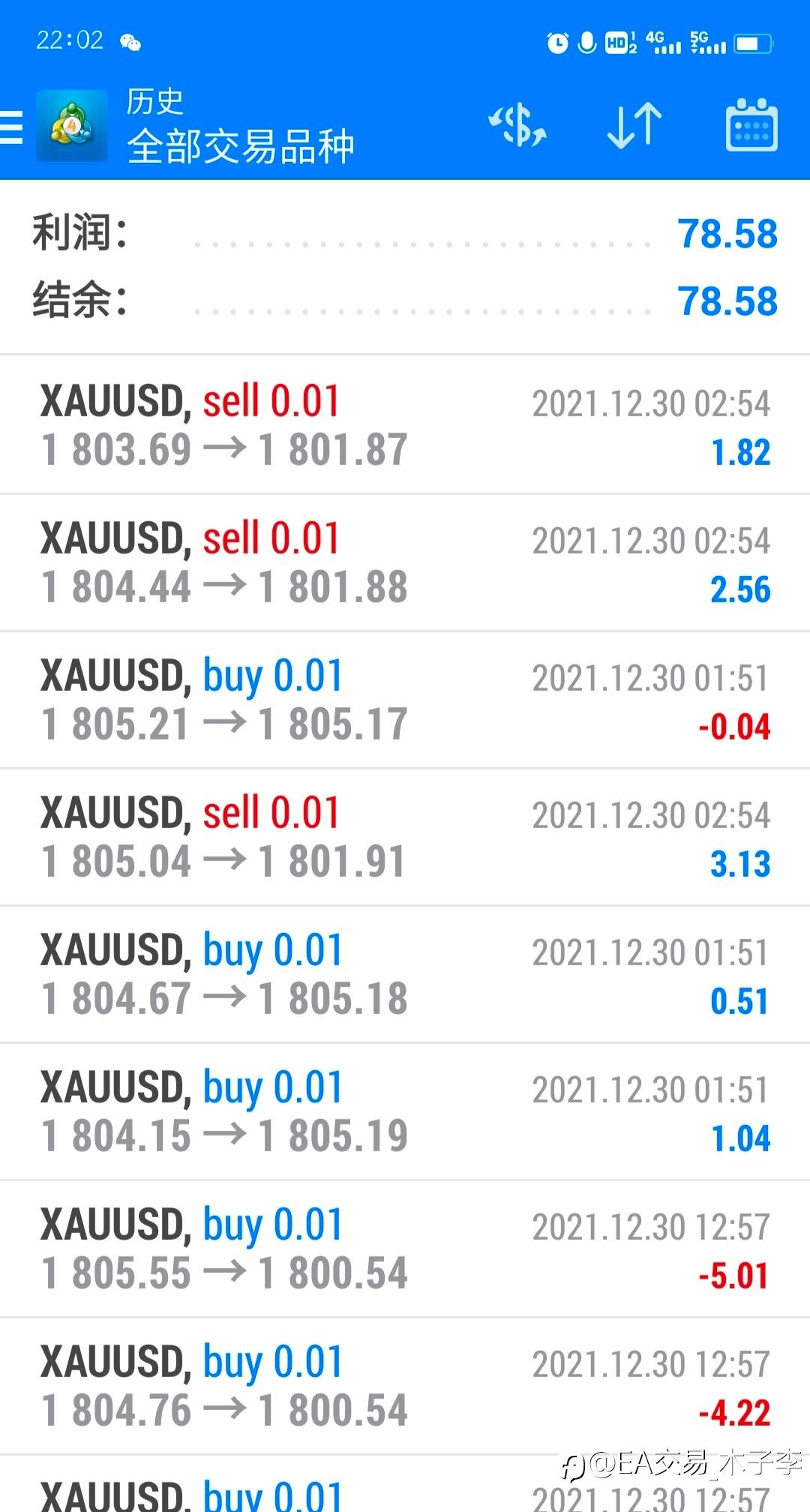Expand the buy trade with profit 1.04
The image size is (810, 1512).
[x=405, y=1111]
